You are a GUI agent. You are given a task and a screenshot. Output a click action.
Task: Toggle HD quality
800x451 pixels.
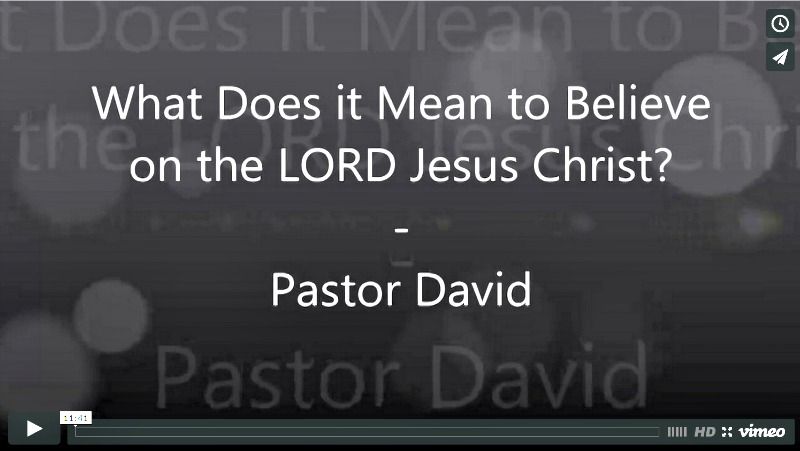click(x=704, y=432)
